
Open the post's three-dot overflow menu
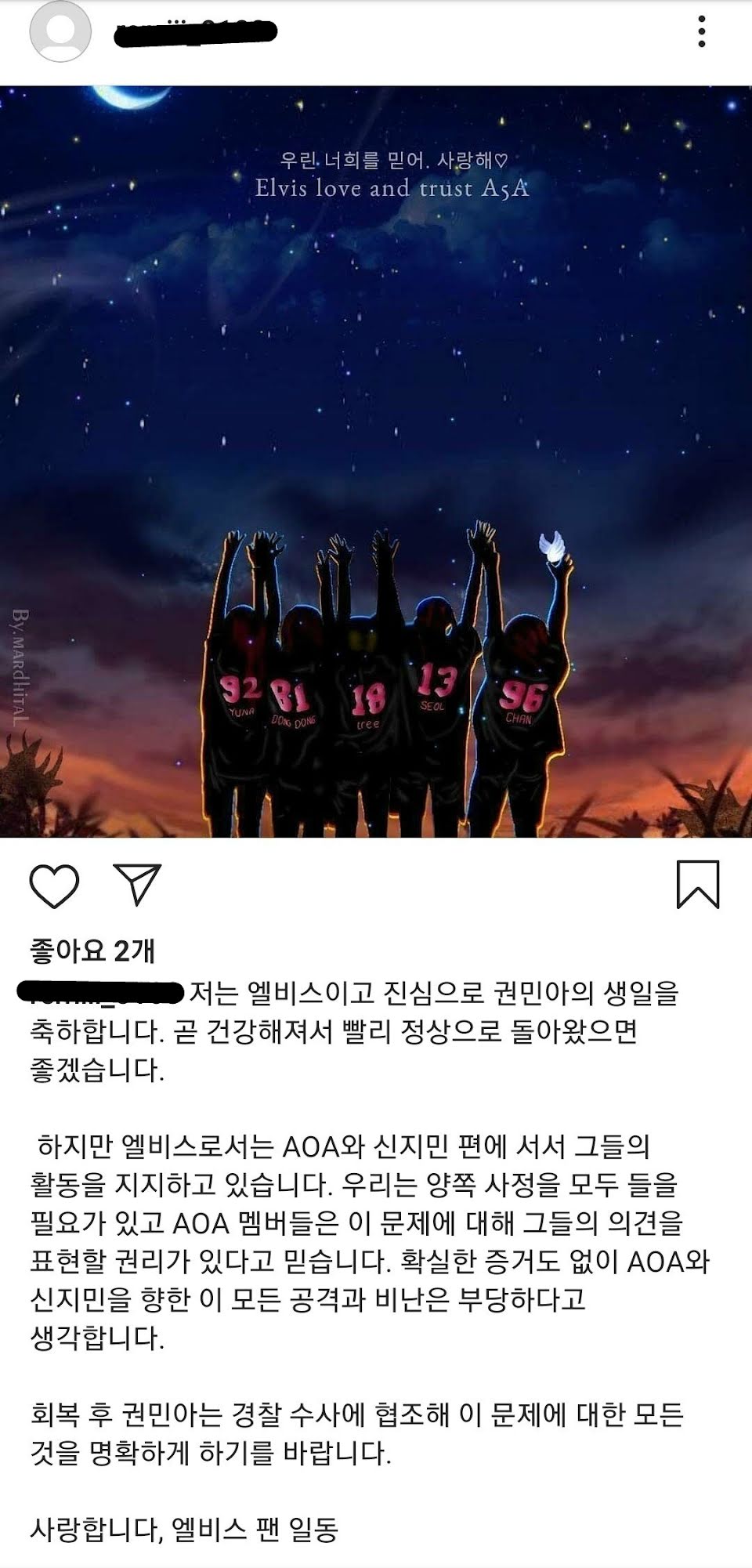(701, 32)
